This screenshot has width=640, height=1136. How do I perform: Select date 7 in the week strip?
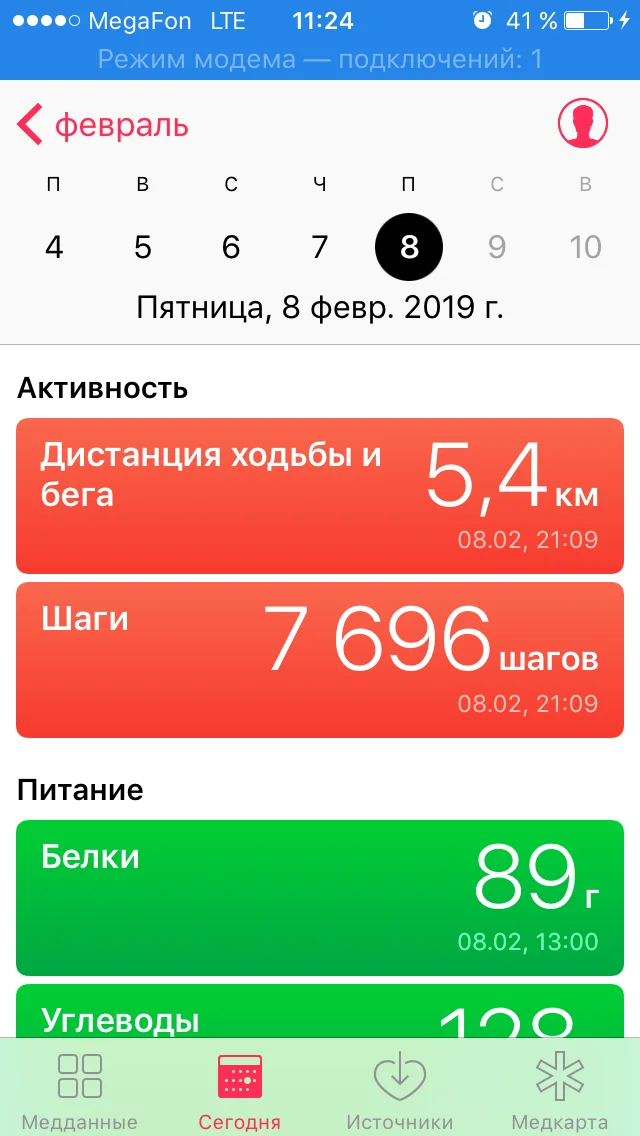click(320, 247)
